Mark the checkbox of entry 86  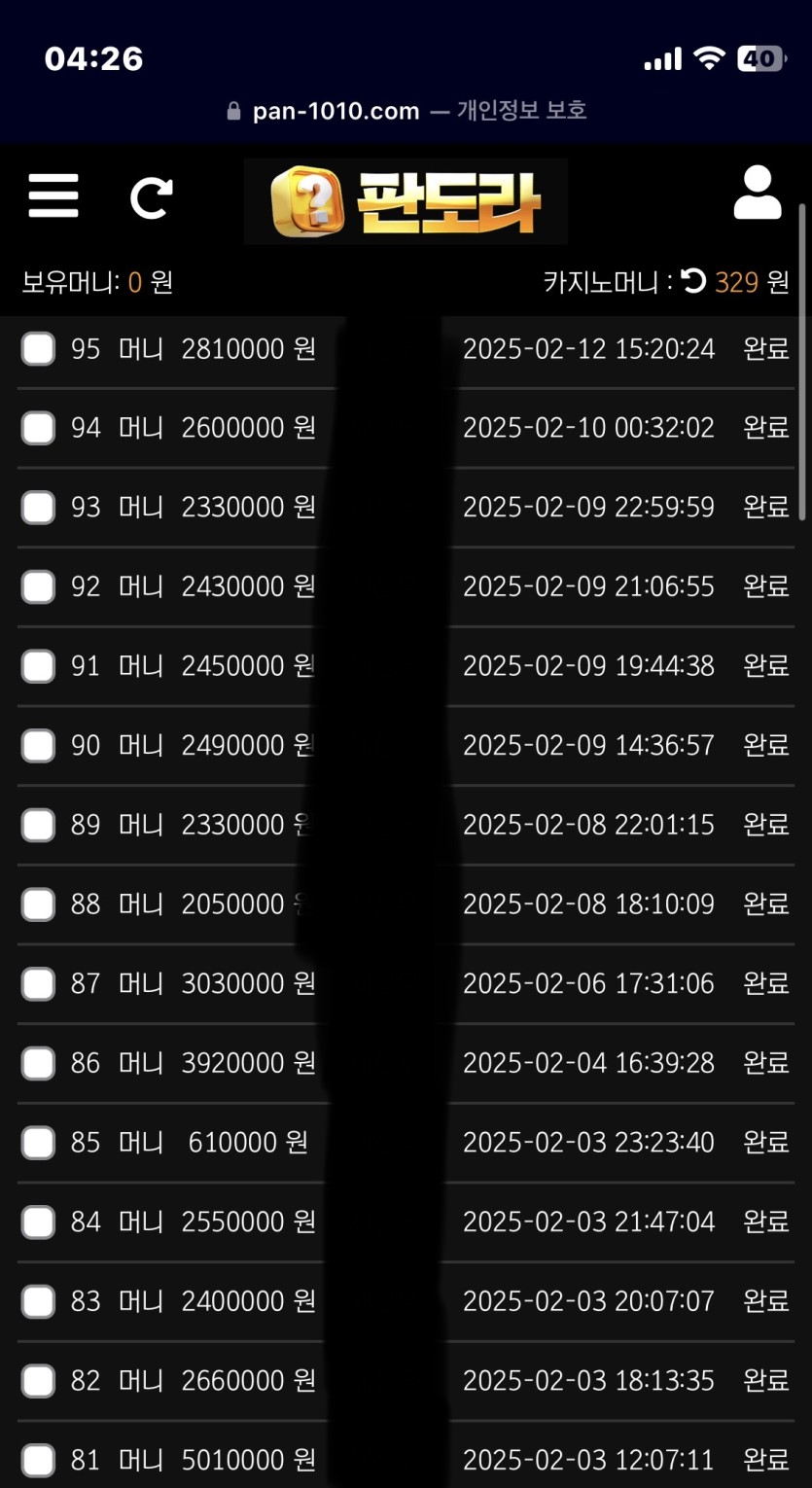(38, 1063)
